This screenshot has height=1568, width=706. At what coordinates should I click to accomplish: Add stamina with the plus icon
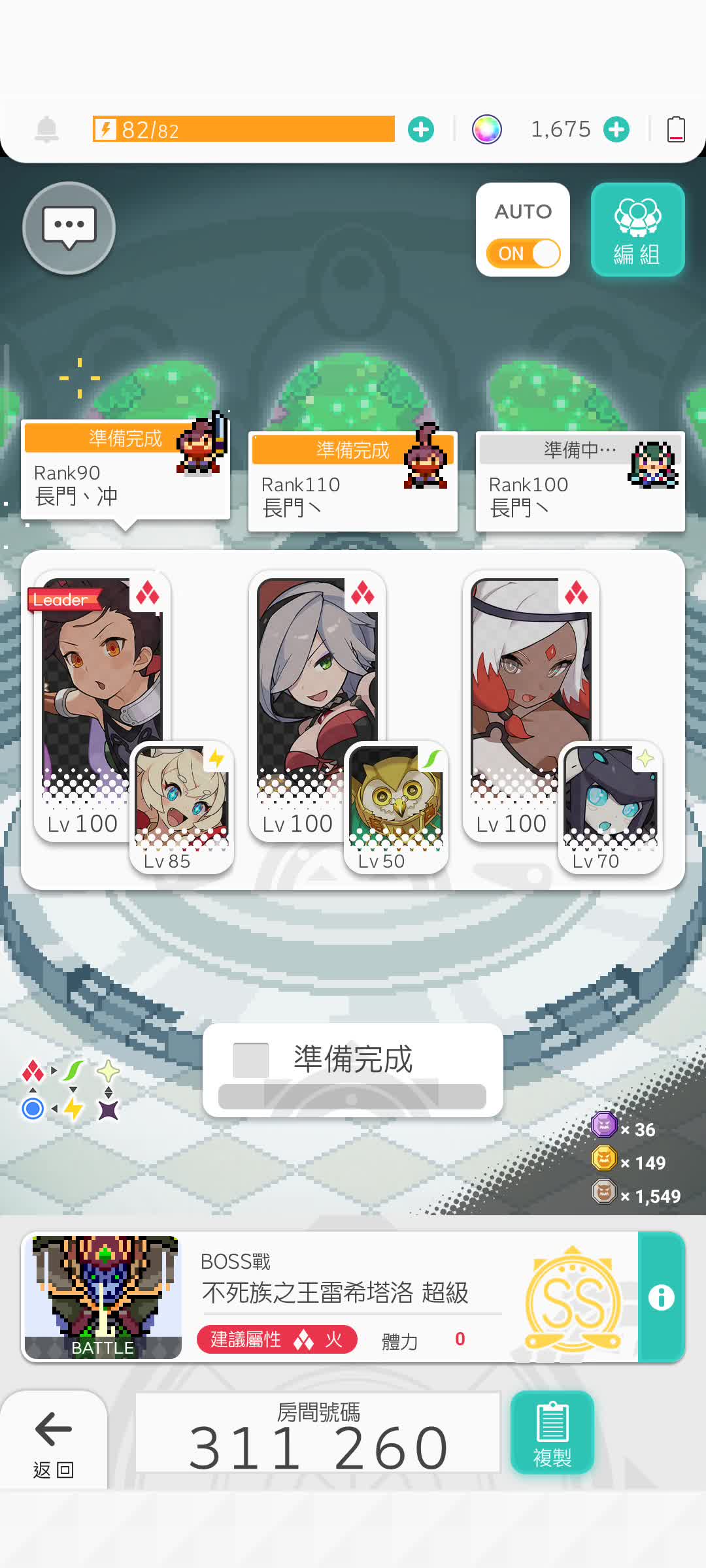pyautogui.click(x=421, y=129)
